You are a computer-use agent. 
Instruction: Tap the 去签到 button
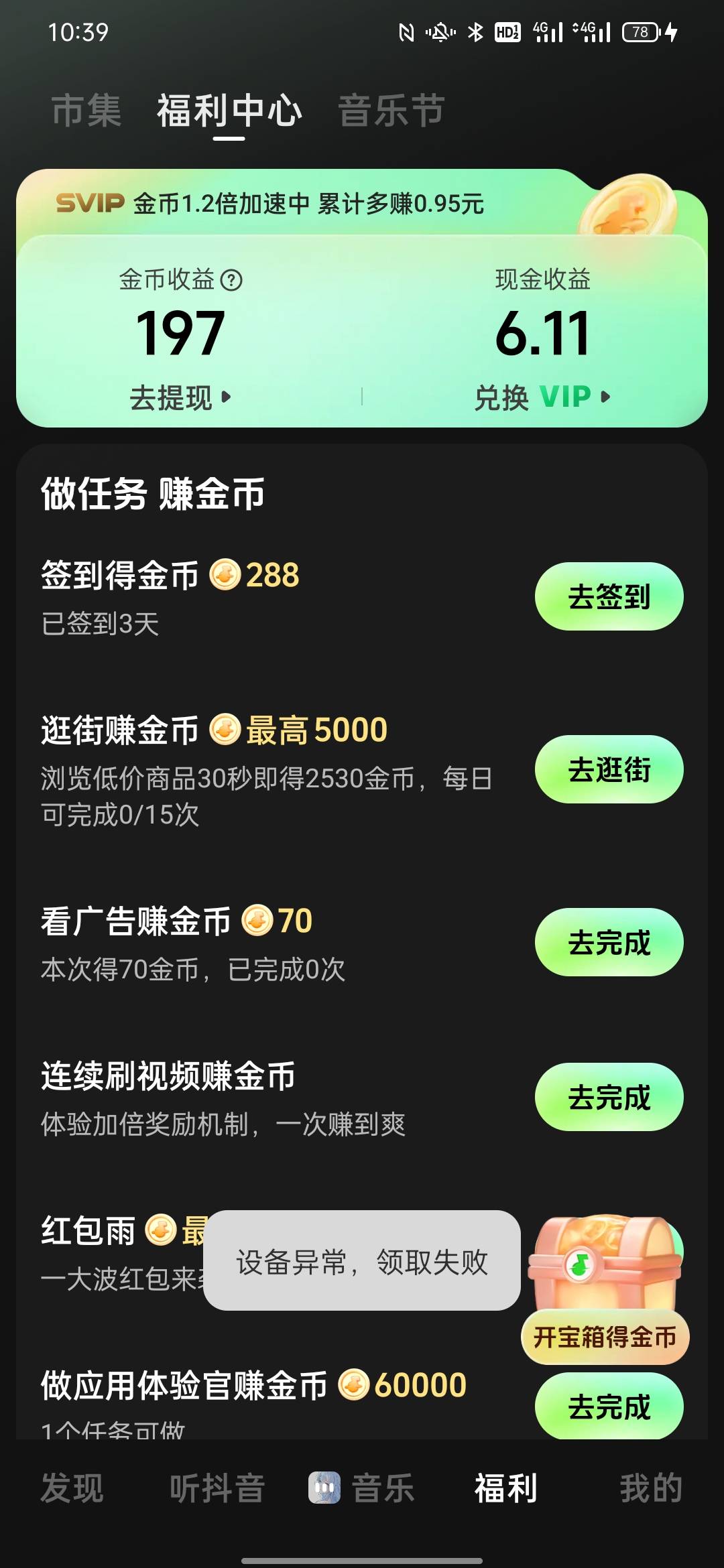click(x=609, y=596)
